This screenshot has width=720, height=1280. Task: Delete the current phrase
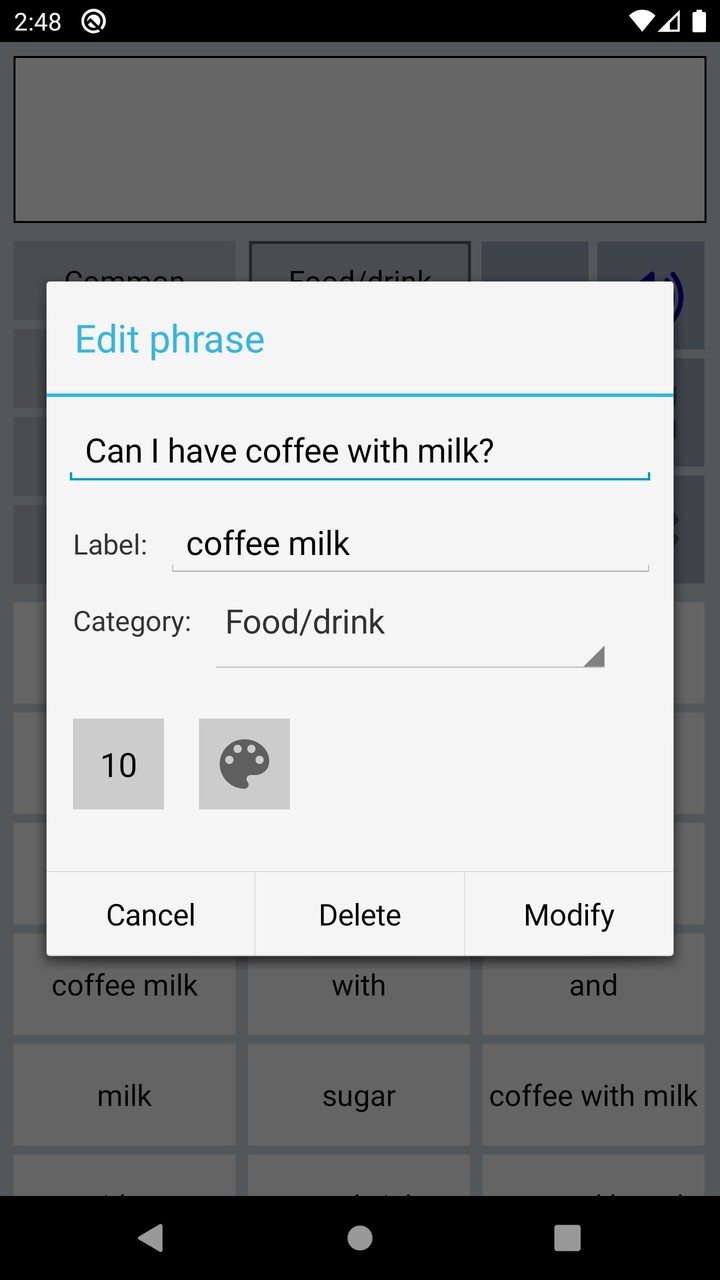(359, 914)
